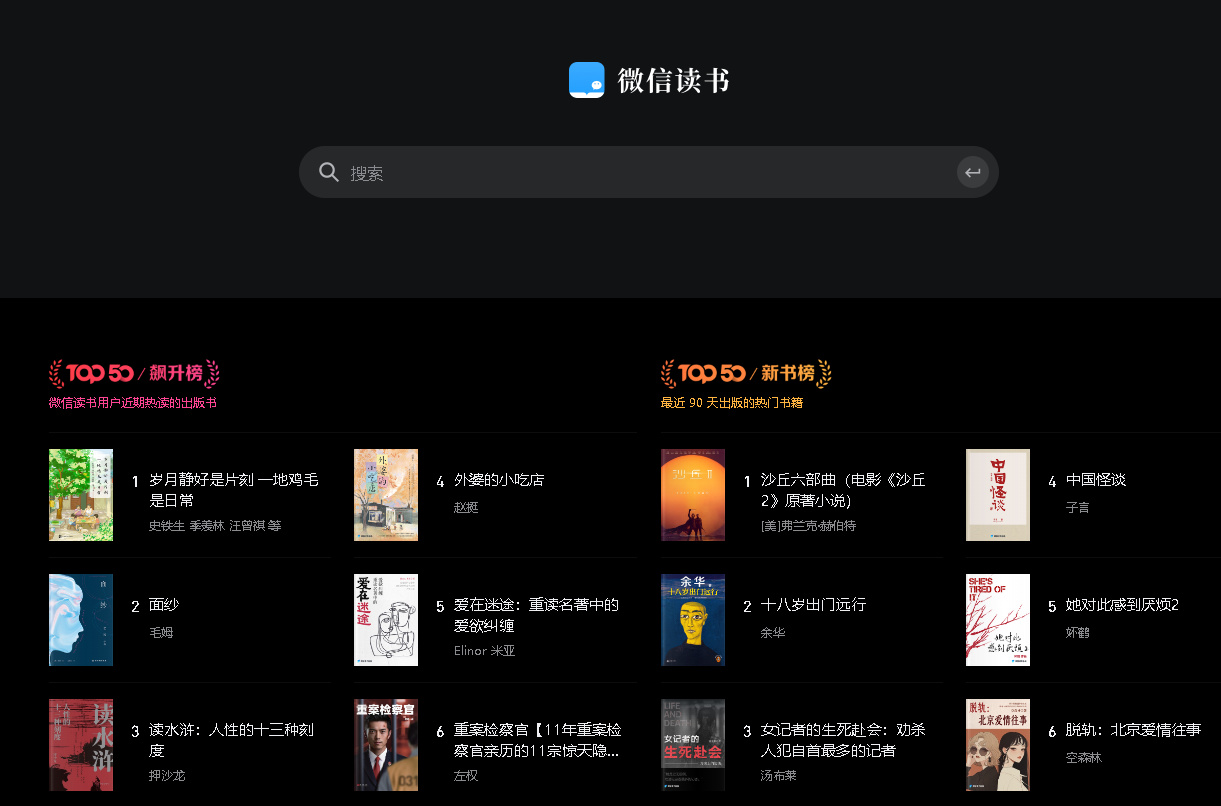Open the book 面纱 by 毛姆

[x=190, y=620]
